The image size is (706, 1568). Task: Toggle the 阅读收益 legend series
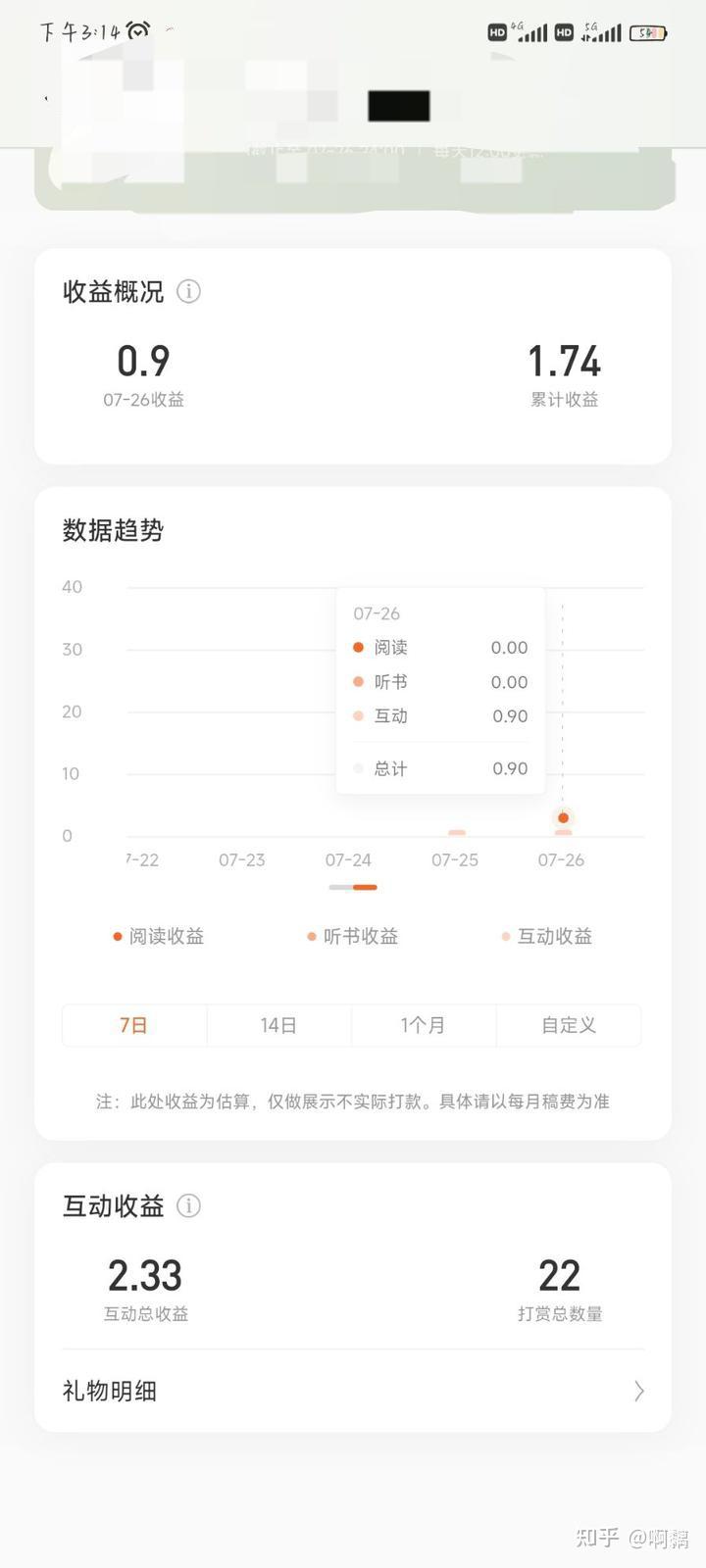(x=159, y=936)
